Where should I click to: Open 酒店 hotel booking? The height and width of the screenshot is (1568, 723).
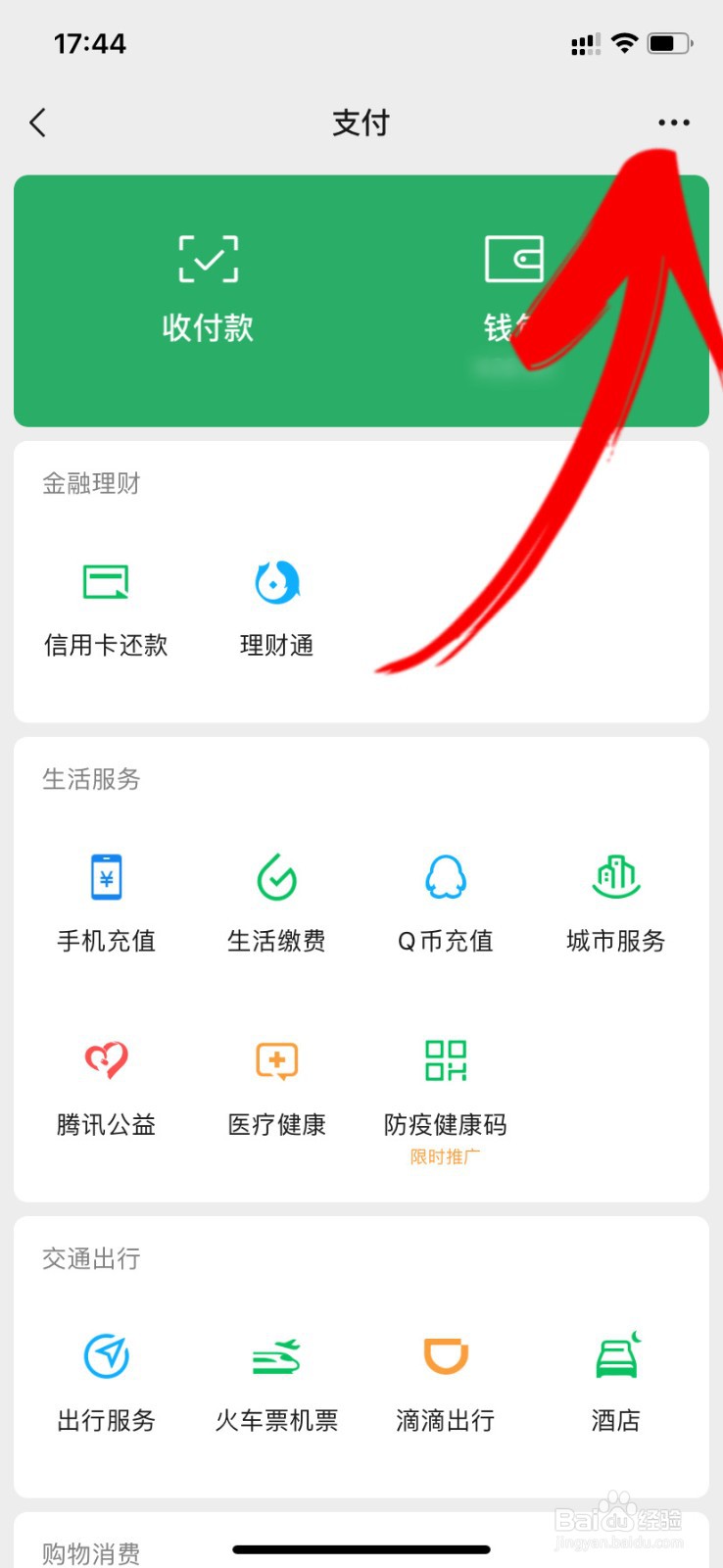click(614, 1382)
